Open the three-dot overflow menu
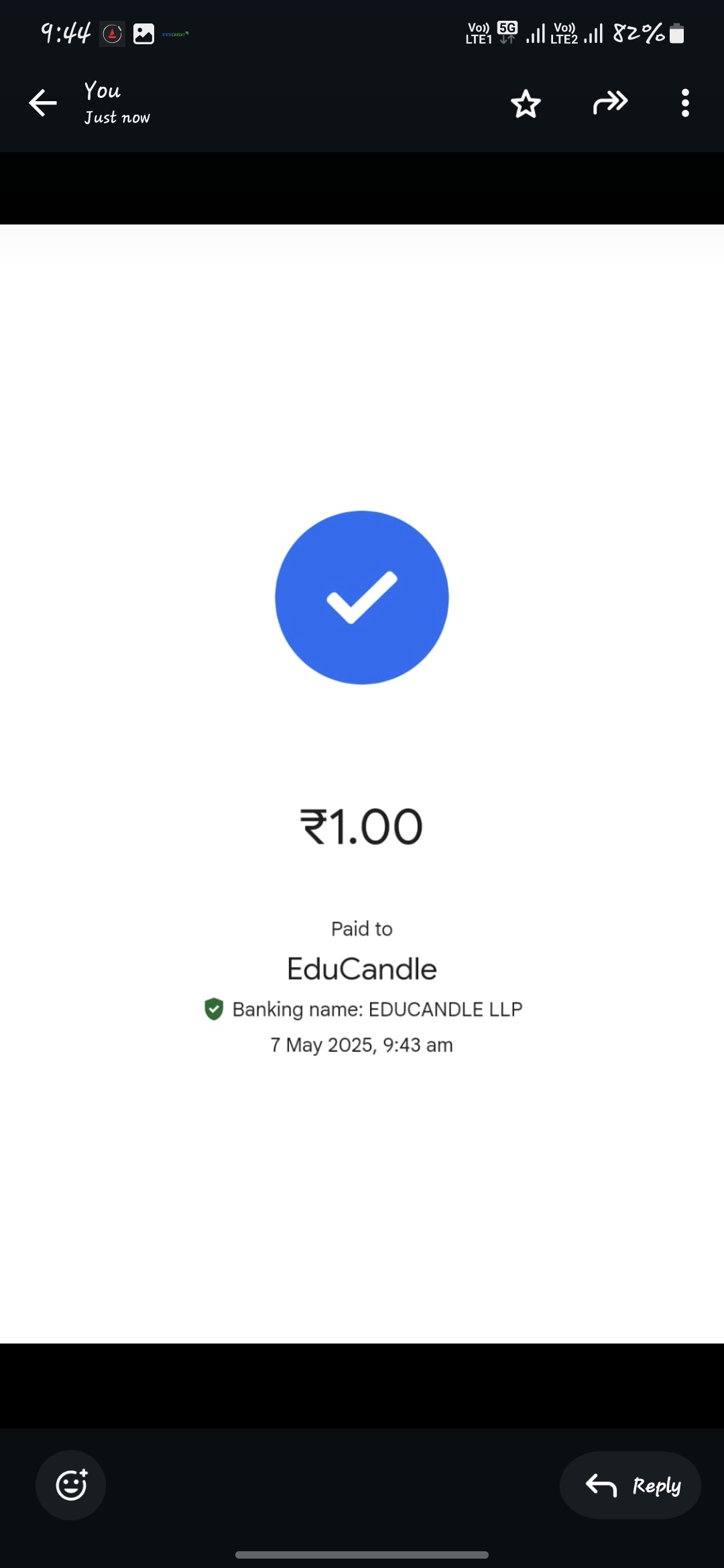Viewport: 724px width, 1568px height. tap(684, 103)
